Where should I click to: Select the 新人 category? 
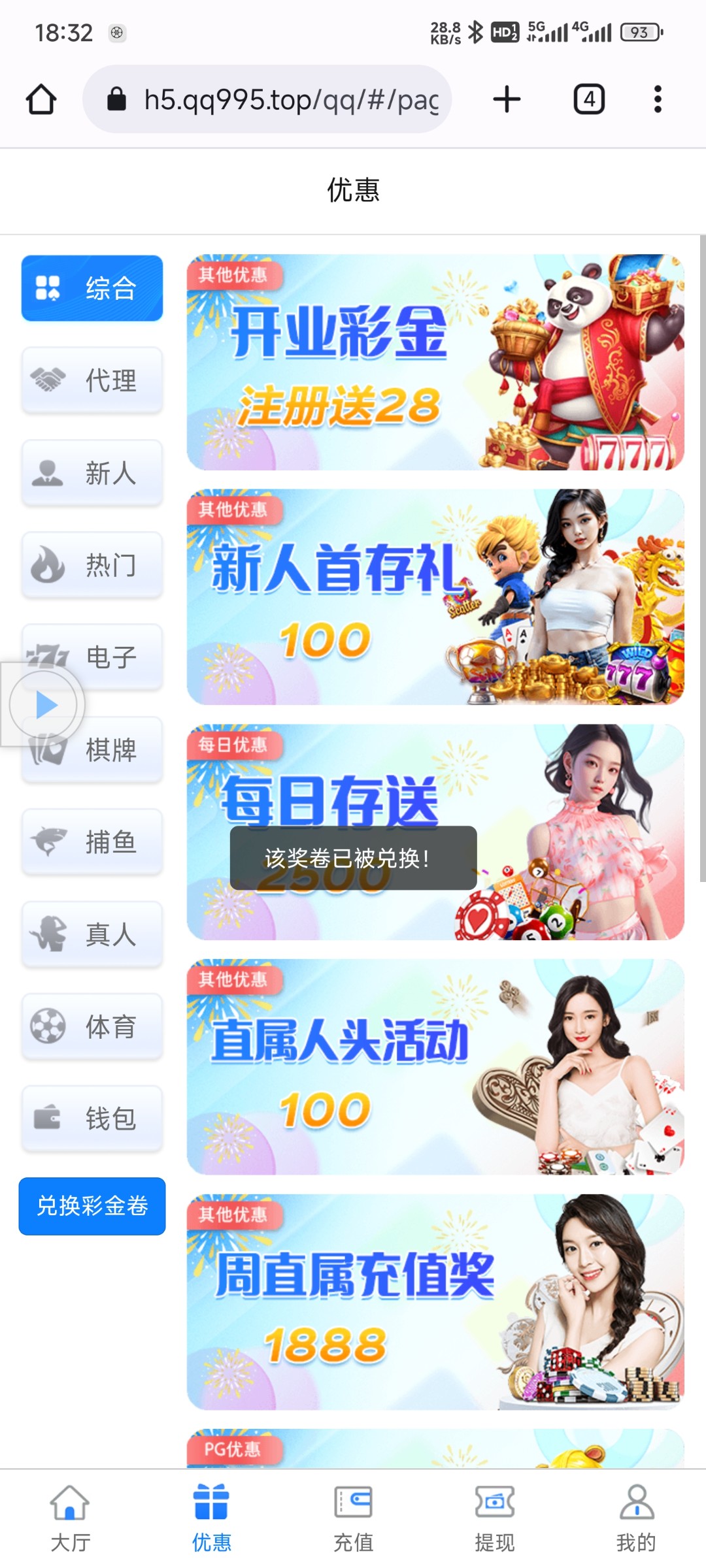[x=92, y=472]
